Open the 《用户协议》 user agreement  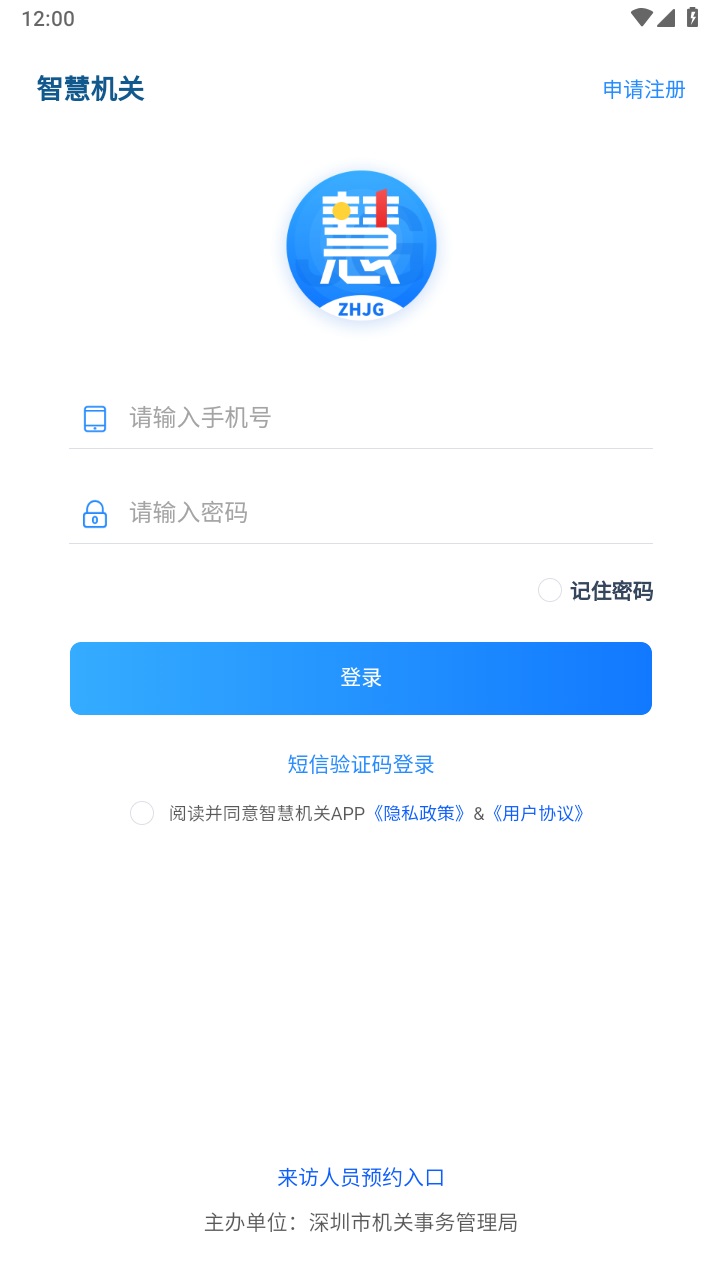(x=542, y=813)
